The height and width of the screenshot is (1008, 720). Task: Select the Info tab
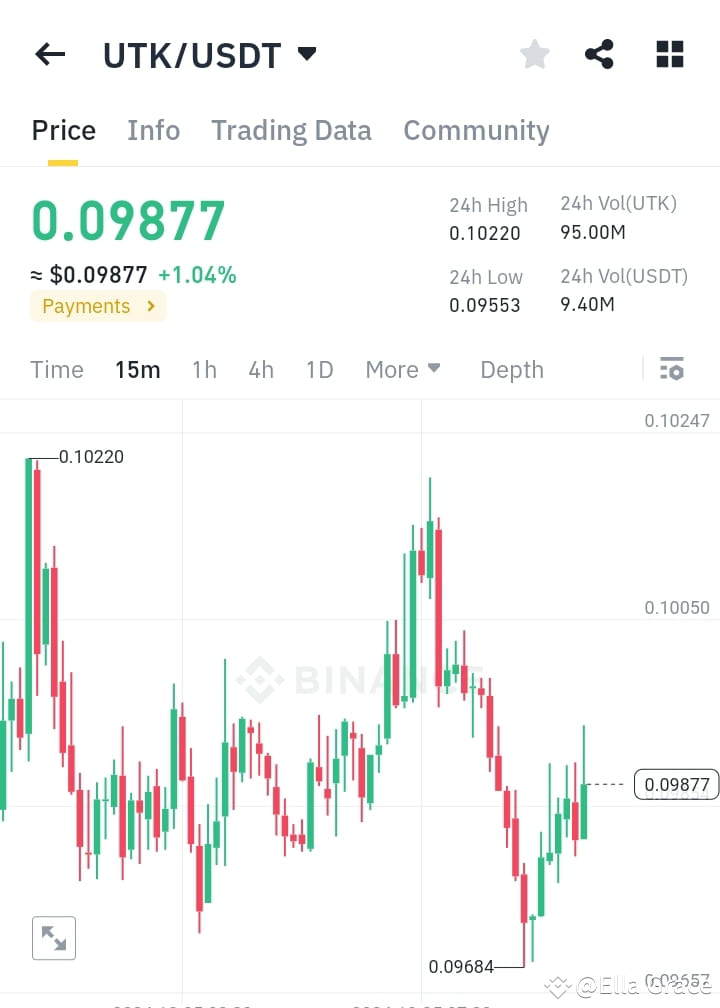[153, 130]
